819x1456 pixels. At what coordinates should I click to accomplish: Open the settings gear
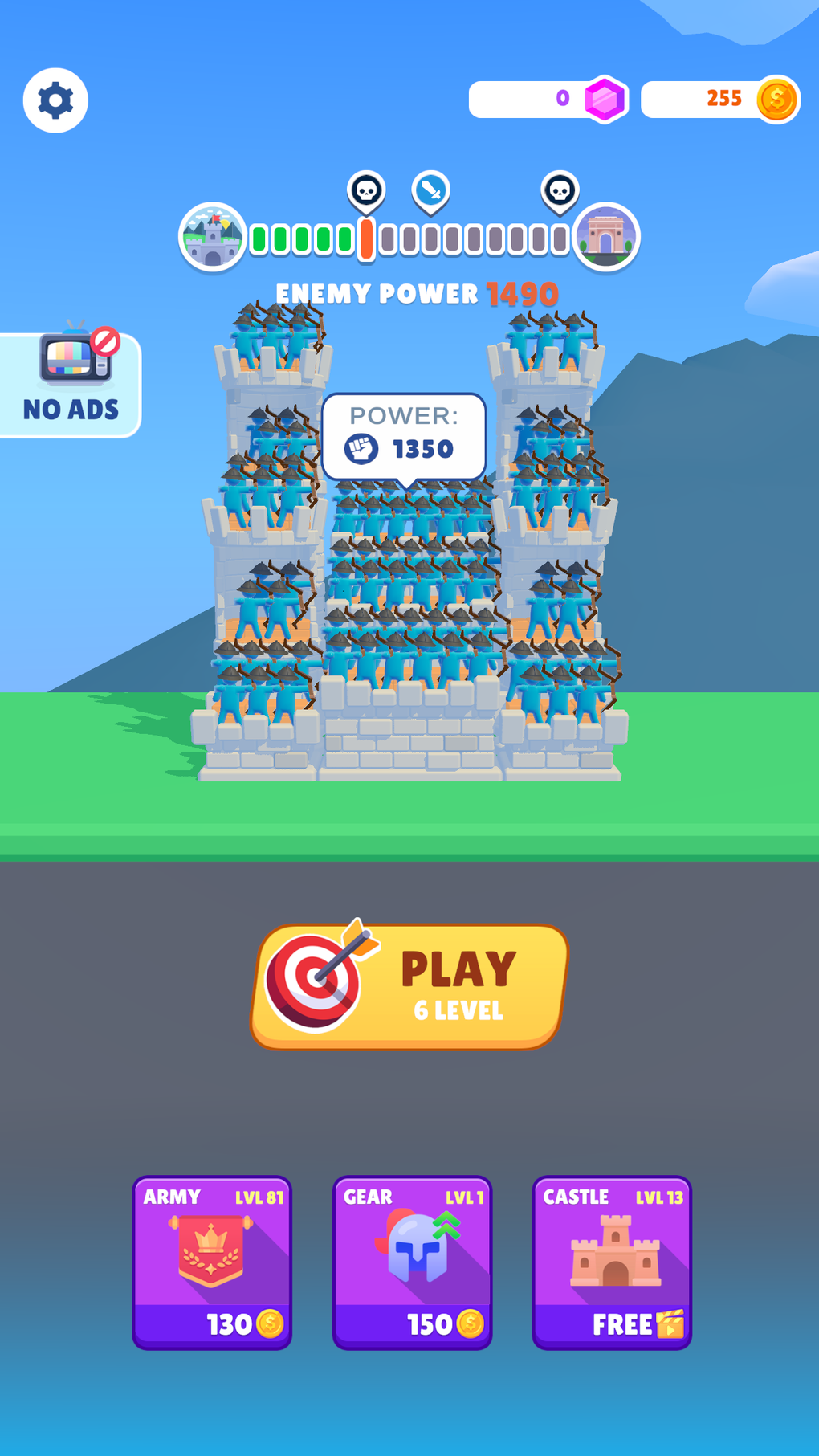(x=55, y=100)
